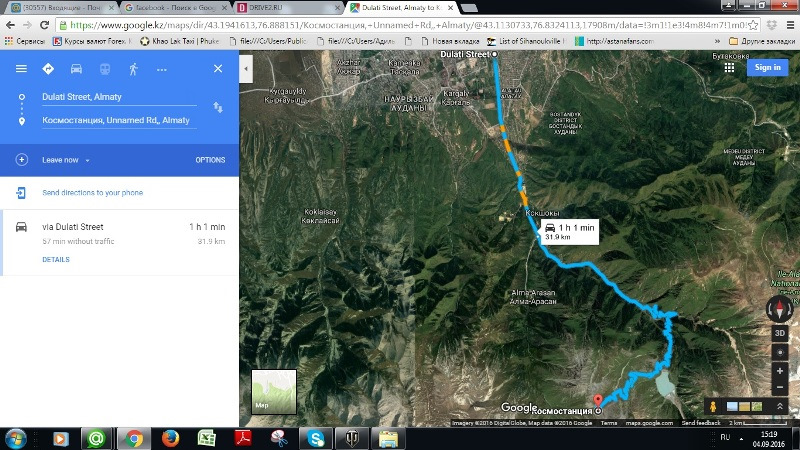This screenshot has width=800, height=450.
Task: Select the transit travel mode
Action: 104,68
